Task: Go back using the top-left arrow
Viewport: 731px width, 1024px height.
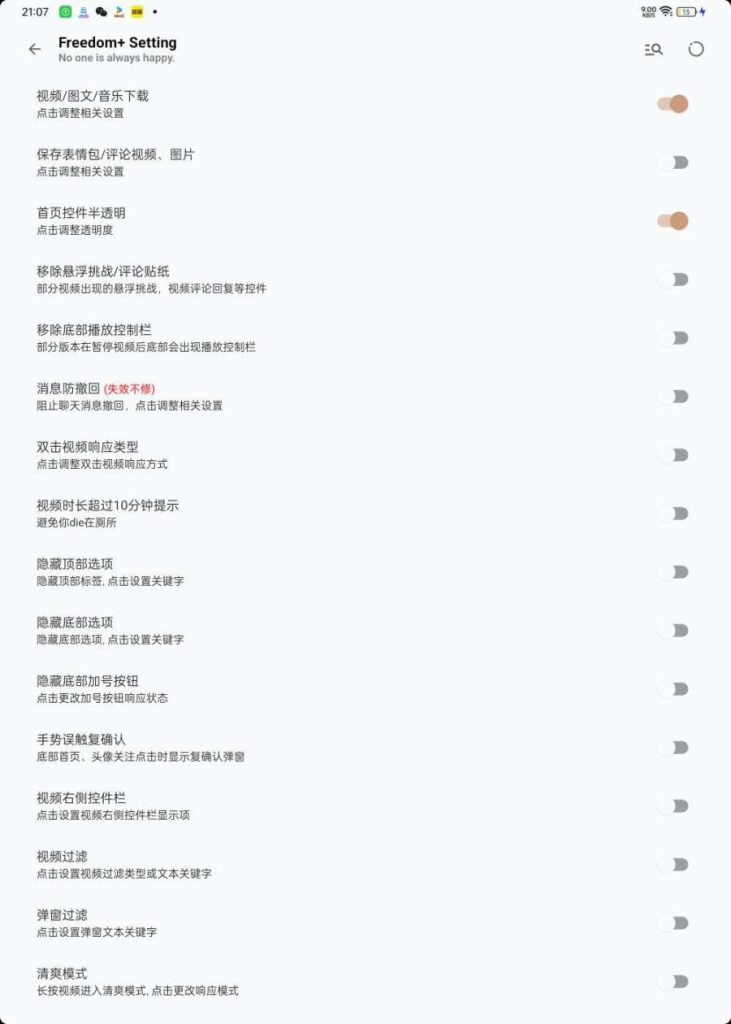Action: 35,49
